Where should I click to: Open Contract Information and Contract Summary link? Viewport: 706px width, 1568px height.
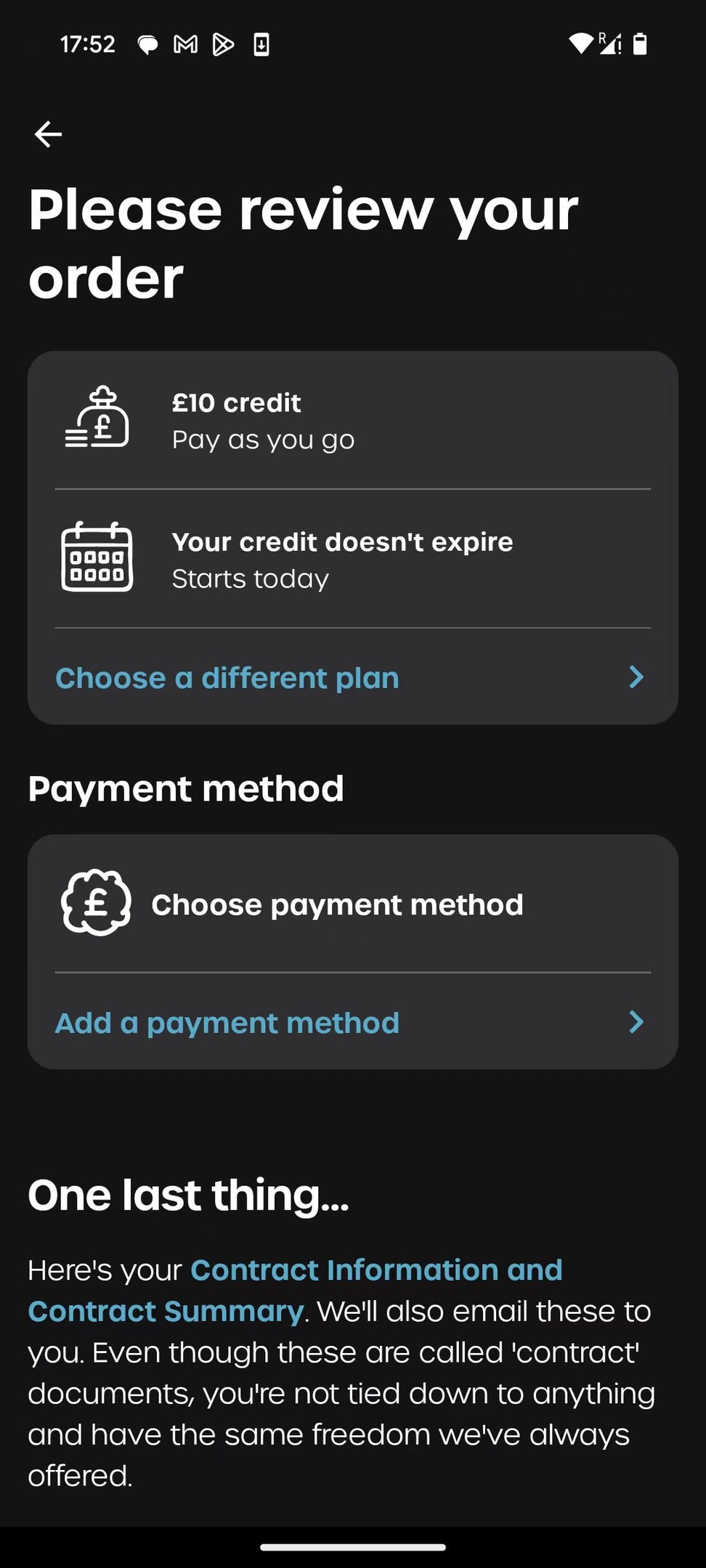(x=376, y=1270)
